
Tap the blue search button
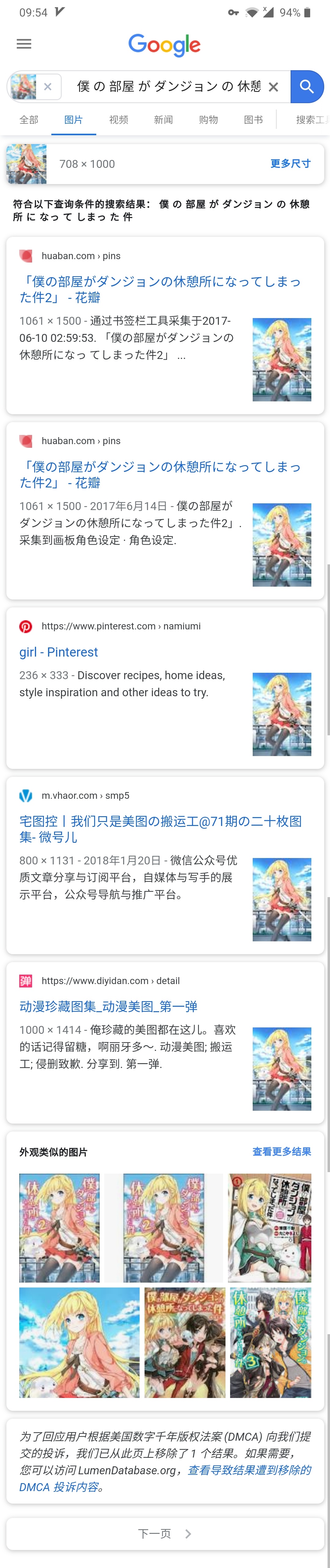point(307,86)
